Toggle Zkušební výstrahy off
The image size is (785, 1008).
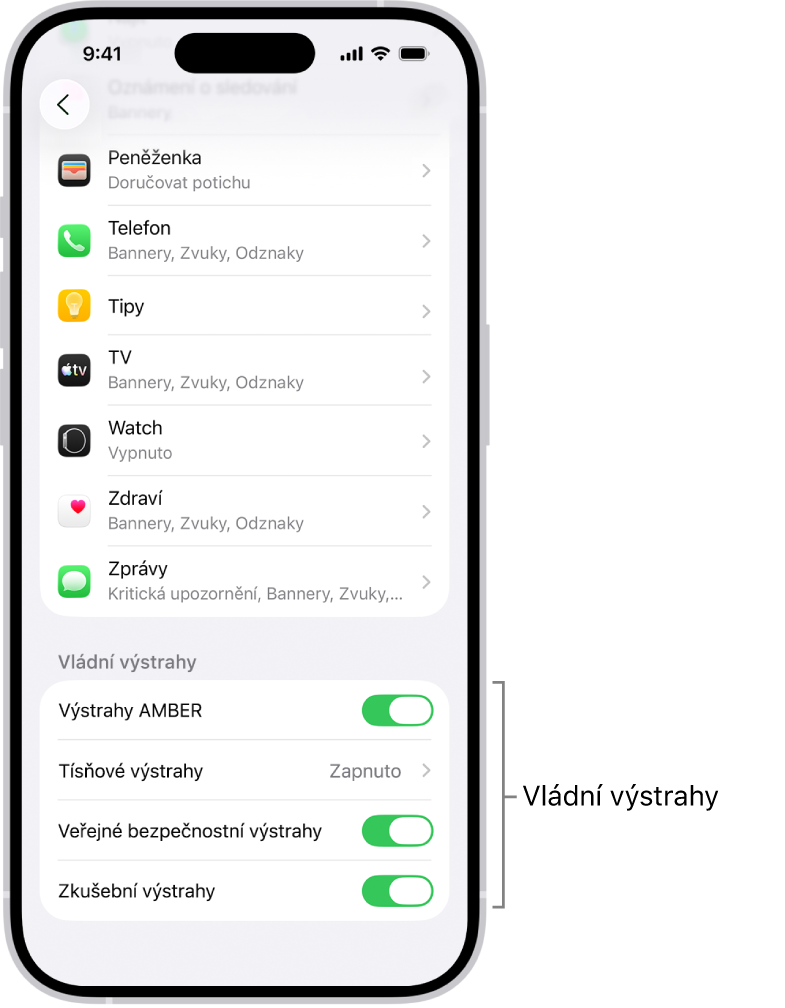[397, 891]
